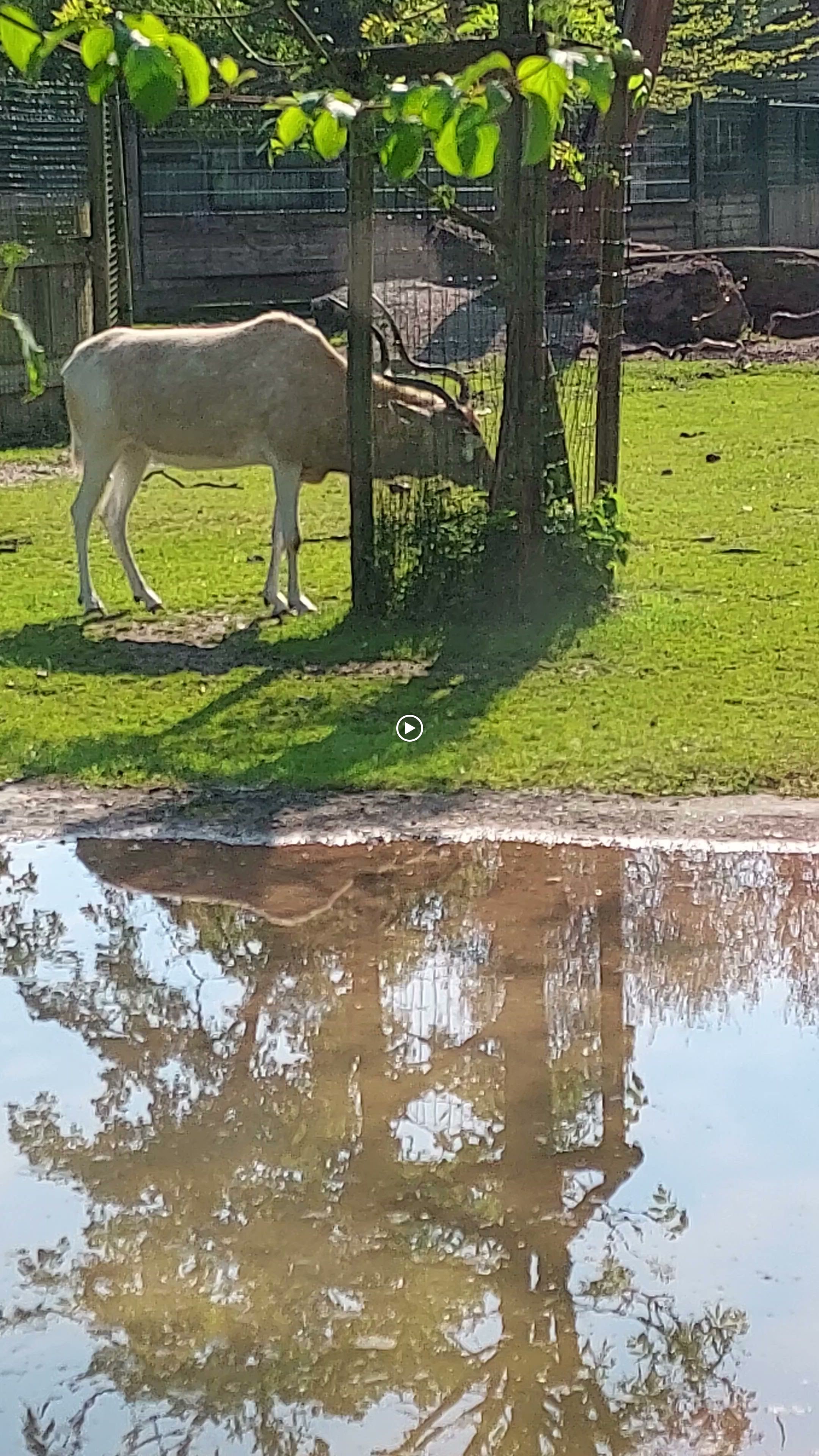Play the video of the antelope
Image resolution: width=819 pixels, height=1456 pixels.
coord(409,728)
